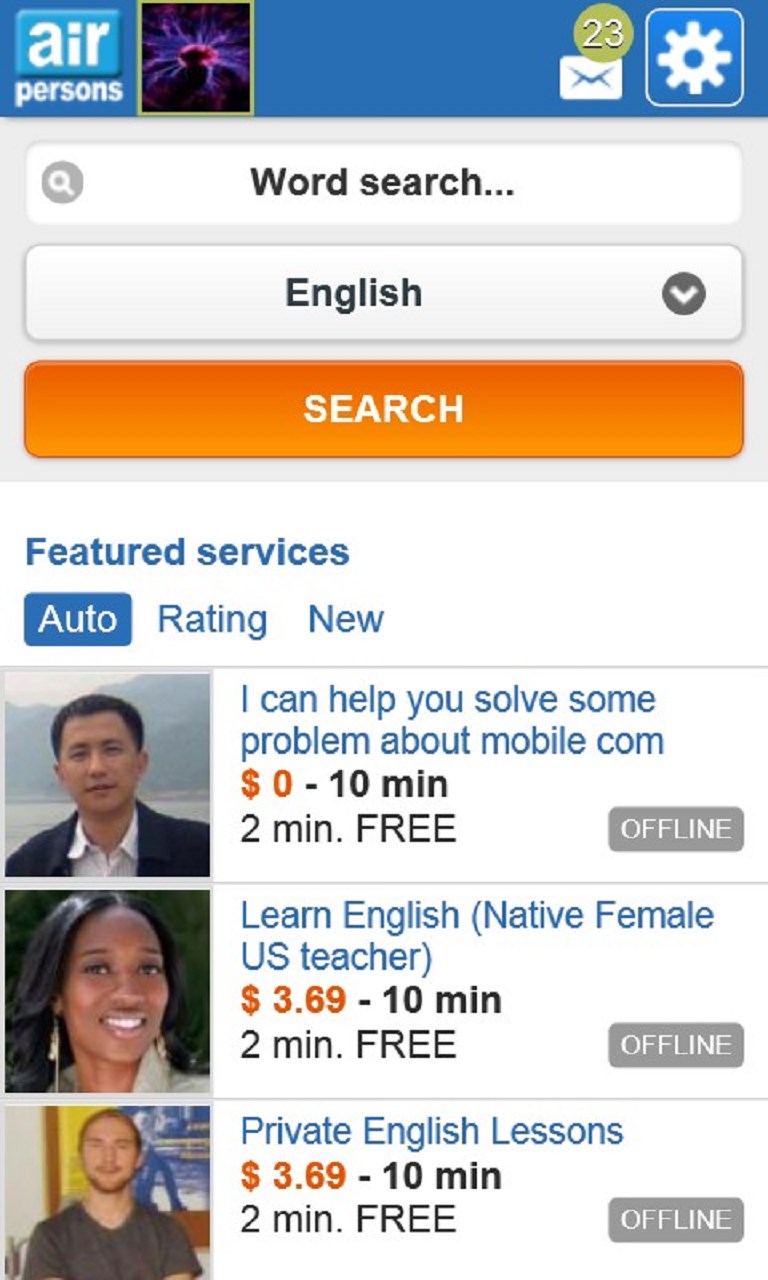768x1280 pixels.
Task: Open Learn English Native Female US teacher
Action: tap(476, 936)
